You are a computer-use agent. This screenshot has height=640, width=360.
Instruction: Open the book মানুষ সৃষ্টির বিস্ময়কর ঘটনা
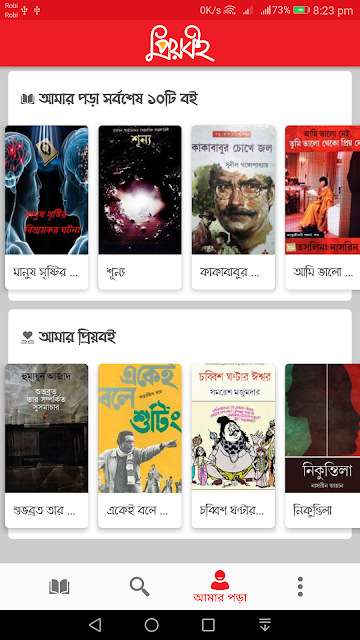[x=47, y=207]
